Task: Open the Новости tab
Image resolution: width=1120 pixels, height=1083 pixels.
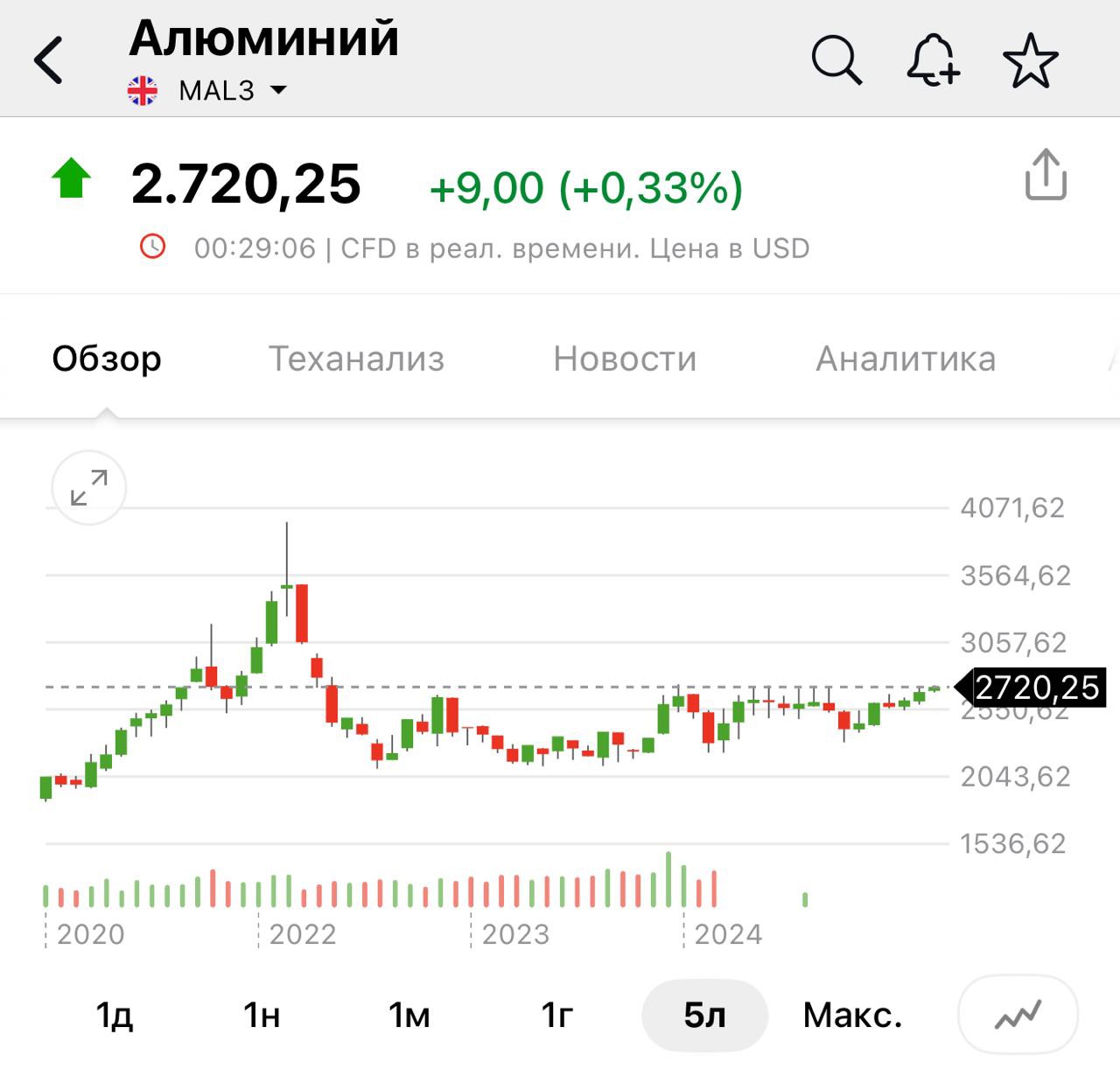Action: tap(625, 359)
